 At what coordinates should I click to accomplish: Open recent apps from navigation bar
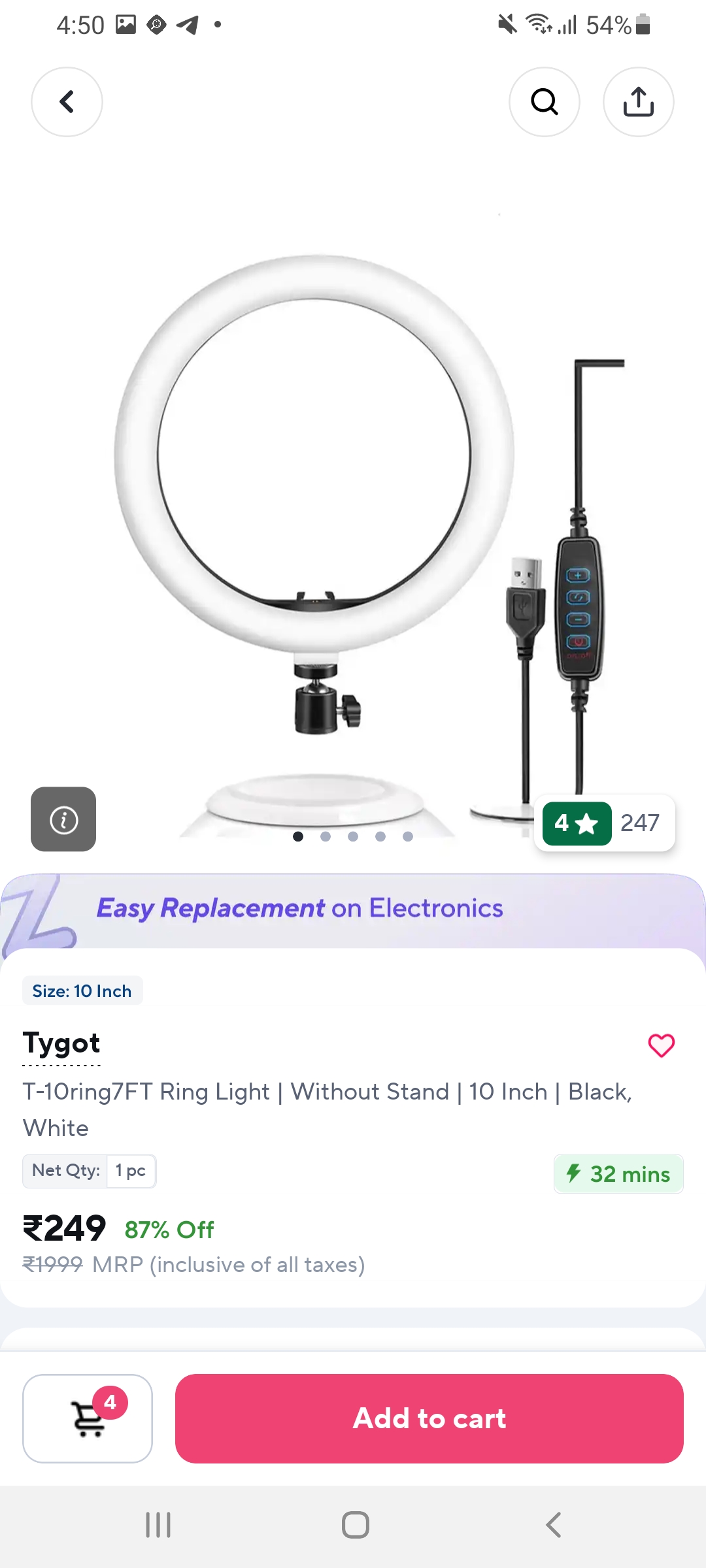point(158,1525)
